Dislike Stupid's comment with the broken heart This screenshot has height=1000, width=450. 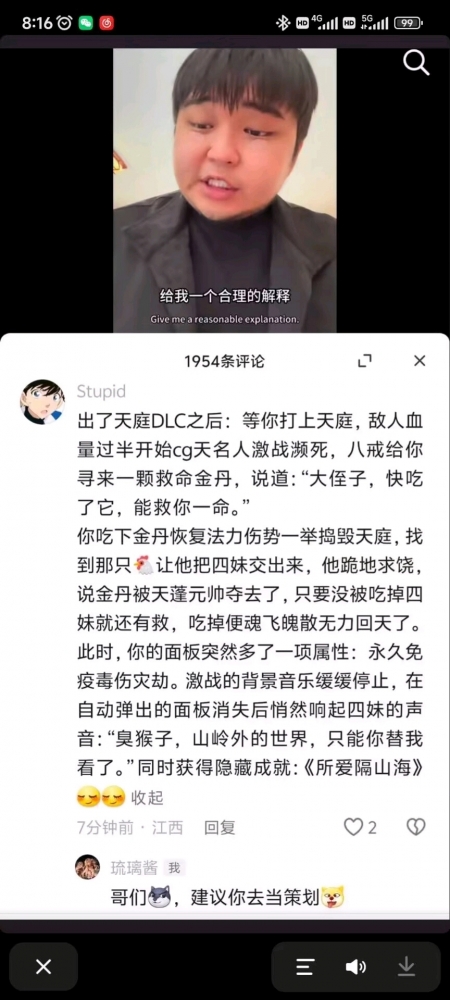tap(416, 827)
